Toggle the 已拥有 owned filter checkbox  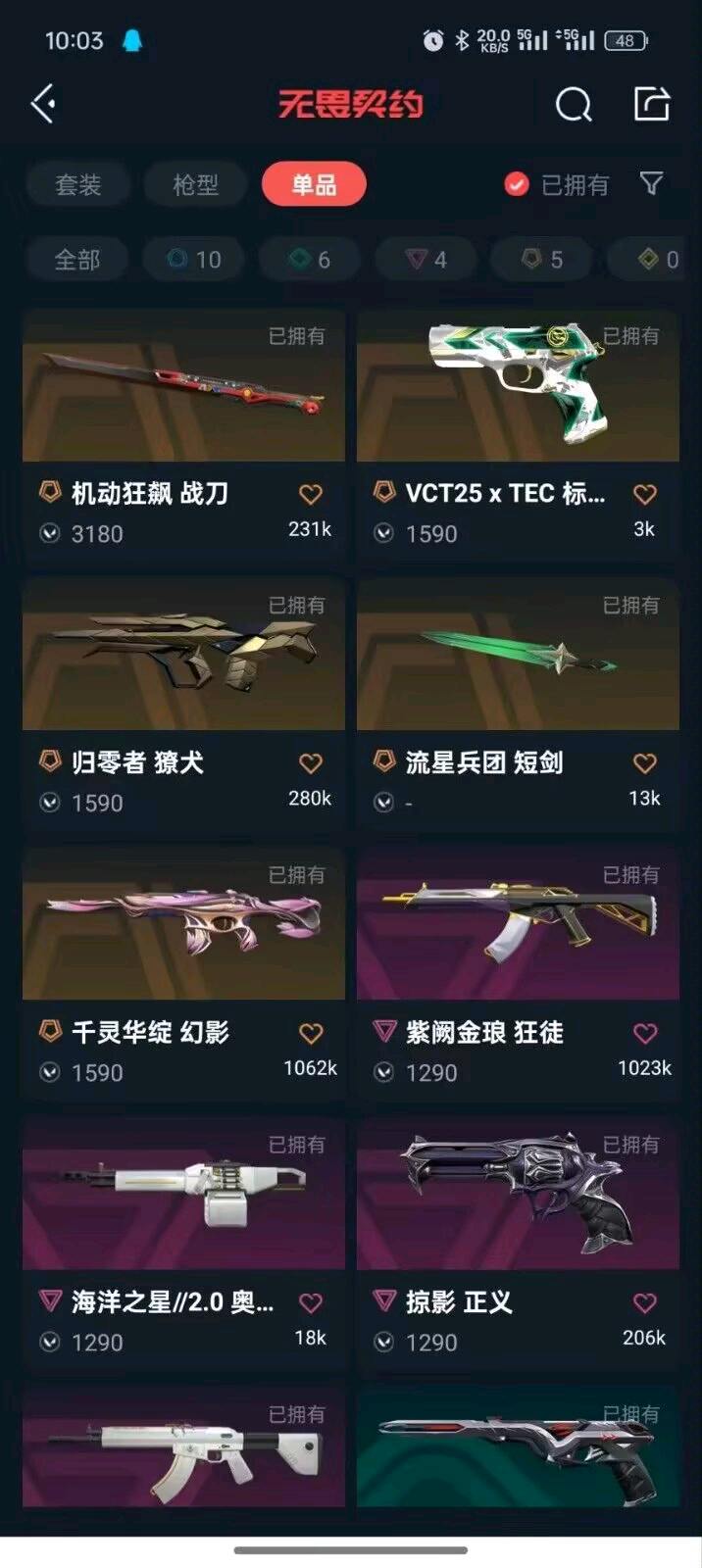[x=517, y=184]
